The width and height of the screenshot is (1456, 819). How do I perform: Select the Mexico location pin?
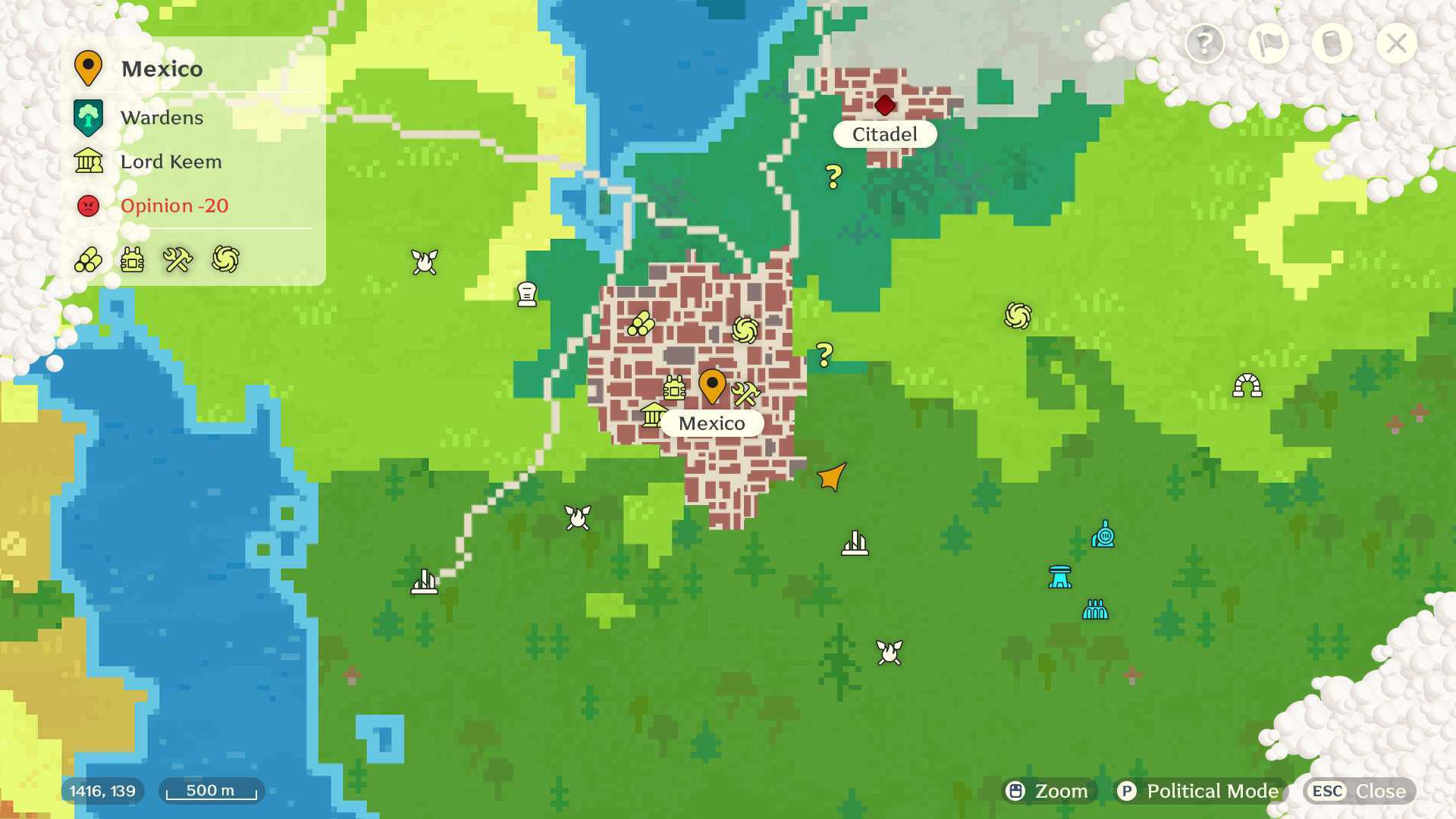(x=712, y=385)
